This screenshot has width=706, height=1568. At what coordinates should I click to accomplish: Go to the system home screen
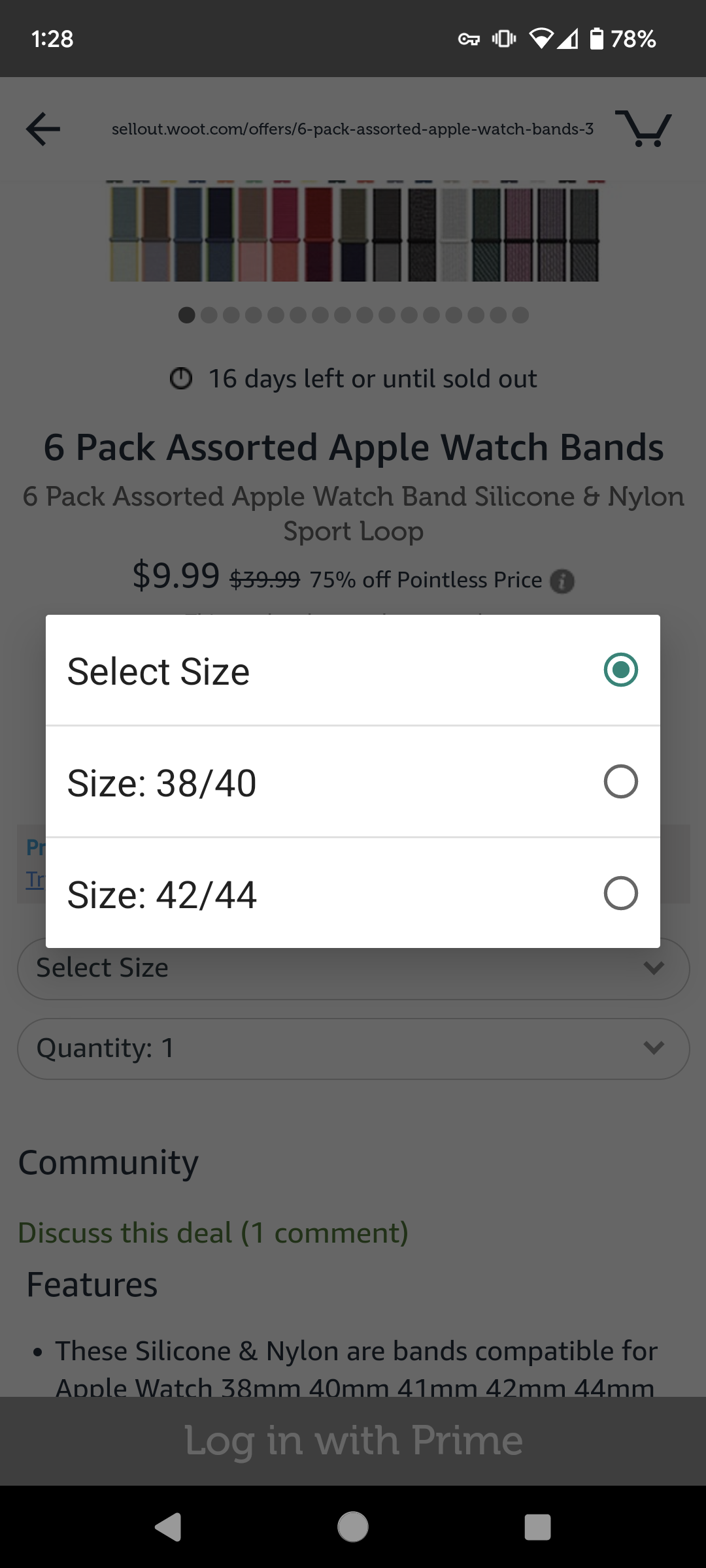(x=353, y=1527)
